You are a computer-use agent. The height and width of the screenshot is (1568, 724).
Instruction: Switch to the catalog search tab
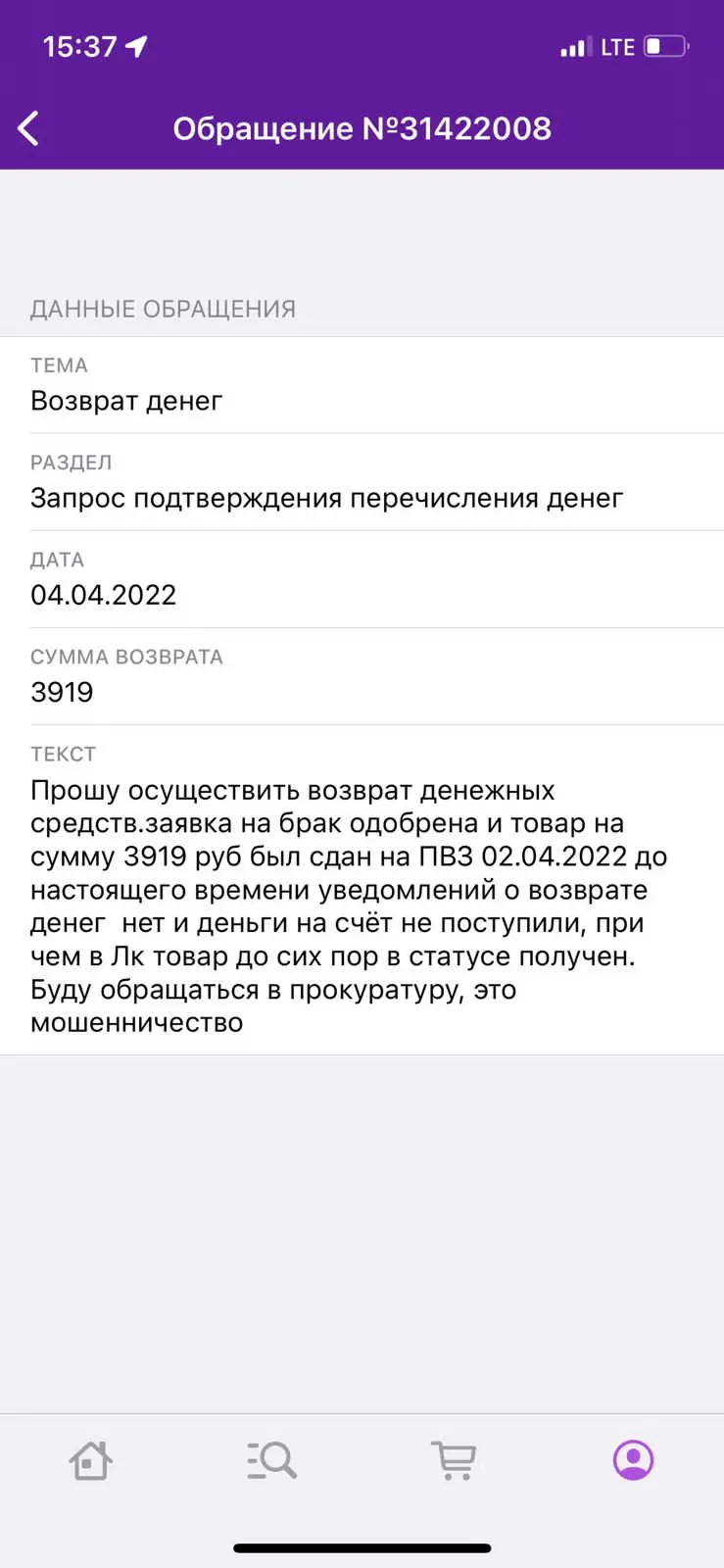pyautogui.click(x=271, y=1460)
